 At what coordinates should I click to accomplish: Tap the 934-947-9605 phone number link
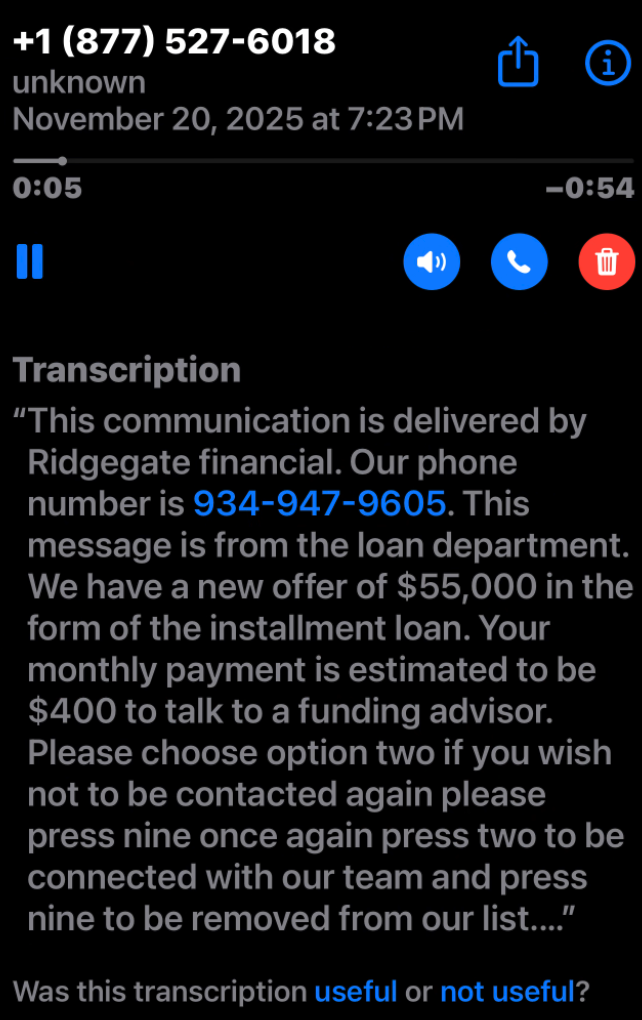[x=319, y=503]
